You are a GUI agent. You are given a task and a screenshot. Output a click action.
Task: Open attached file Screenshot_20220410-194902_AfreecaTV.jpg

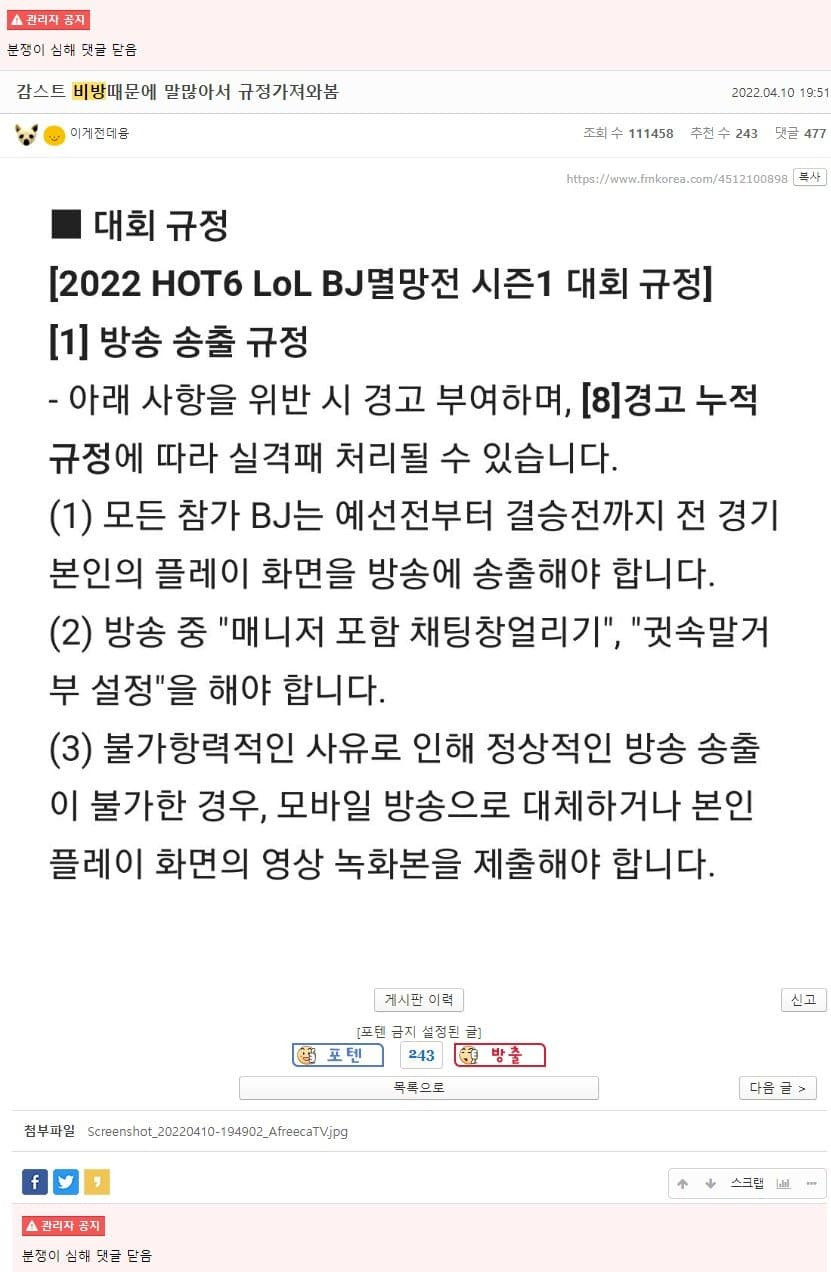(x=217, y=1132)
